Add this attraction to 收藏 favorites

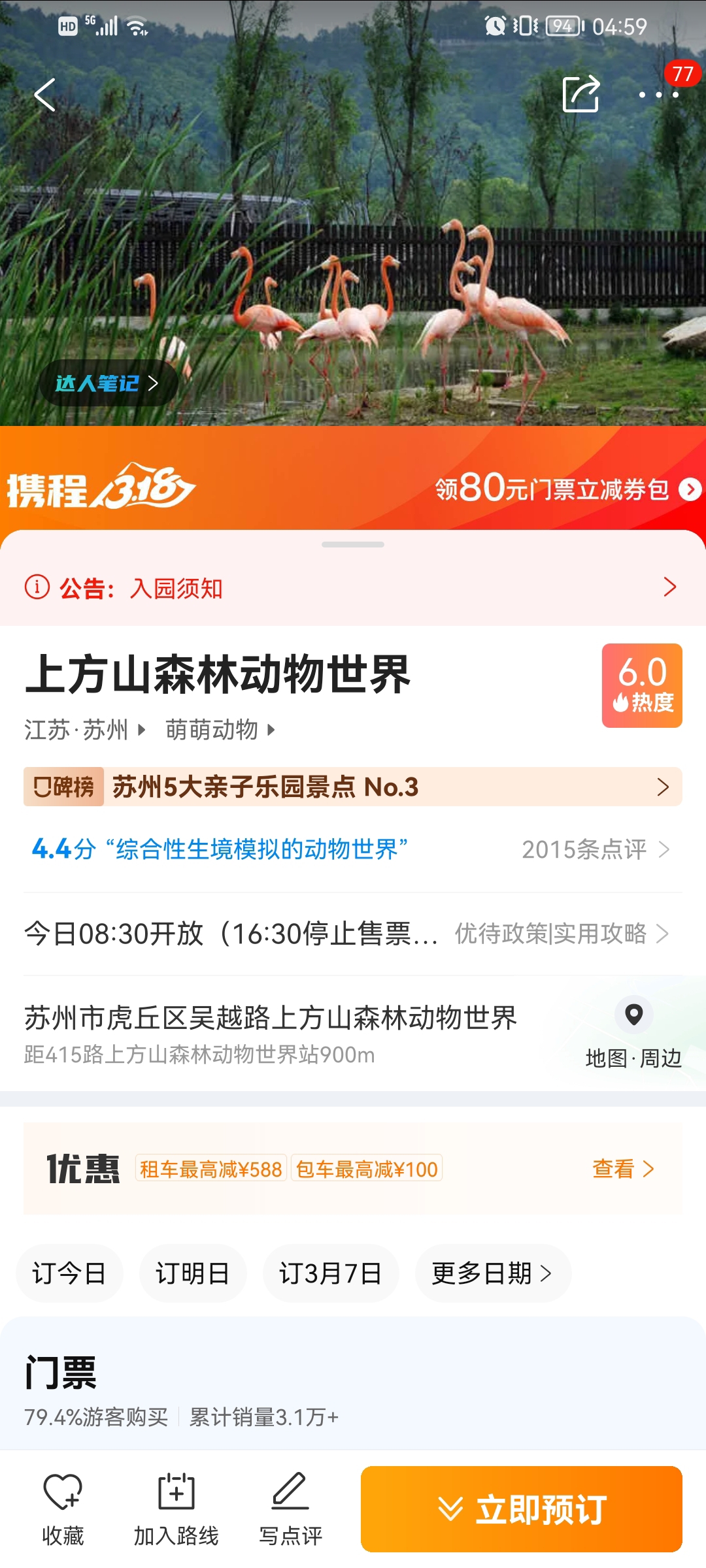click(x=63, y=1510)
